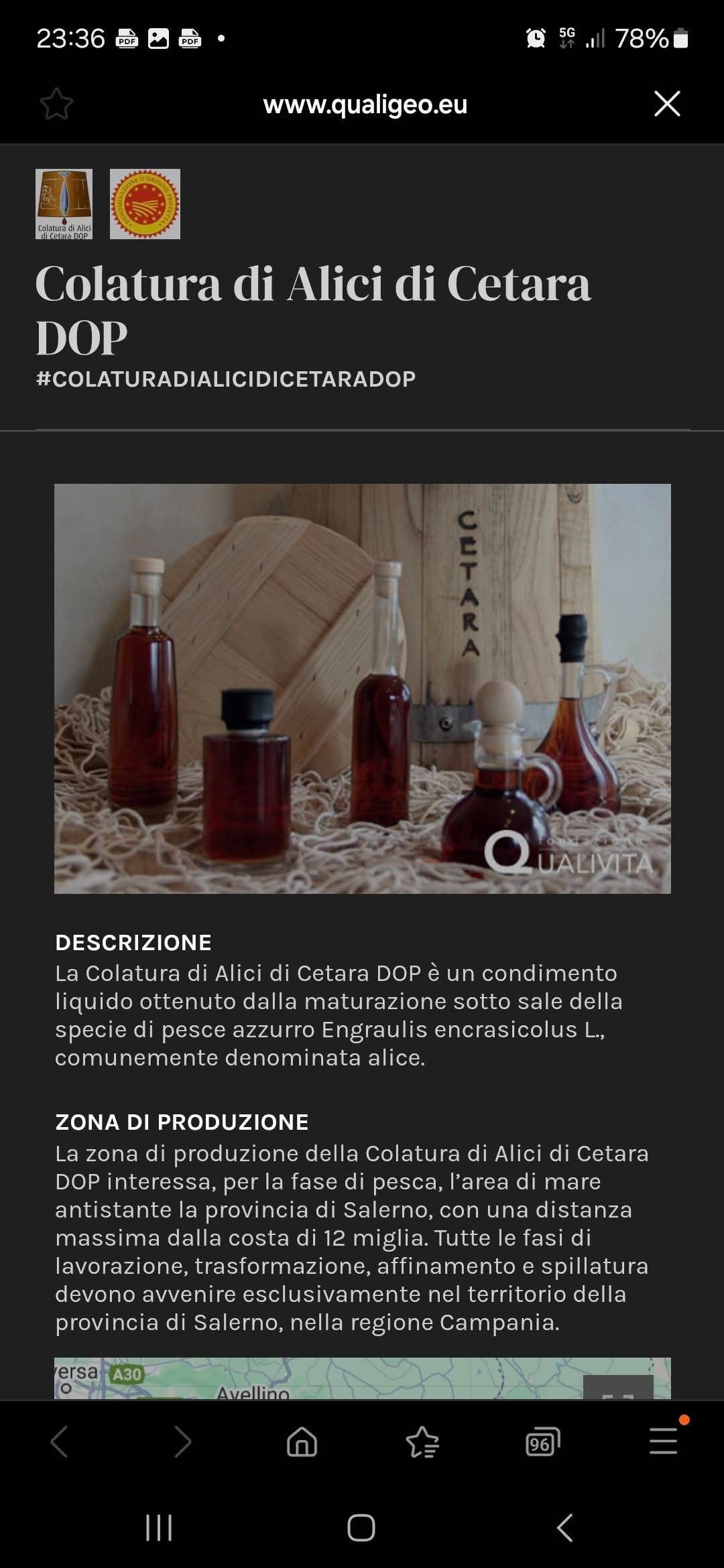Go forward to the next web page
724x1568 pixels.
[x=182, y=1441]
